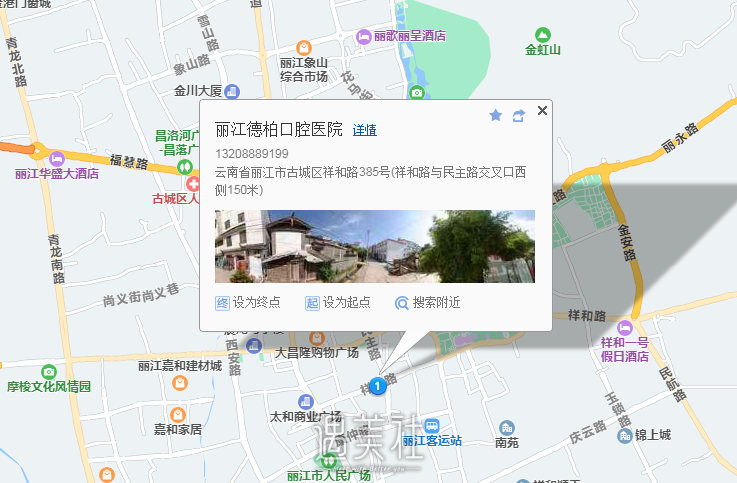Open the street view photo
Image resolution: width=737 pixels, height=483 pixels.
pyautogui.click(x=374, y=246)
